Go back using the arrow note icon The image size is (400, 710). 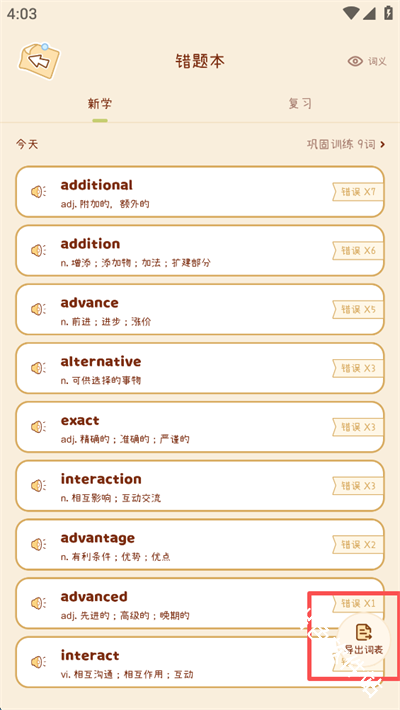[39, 61]
